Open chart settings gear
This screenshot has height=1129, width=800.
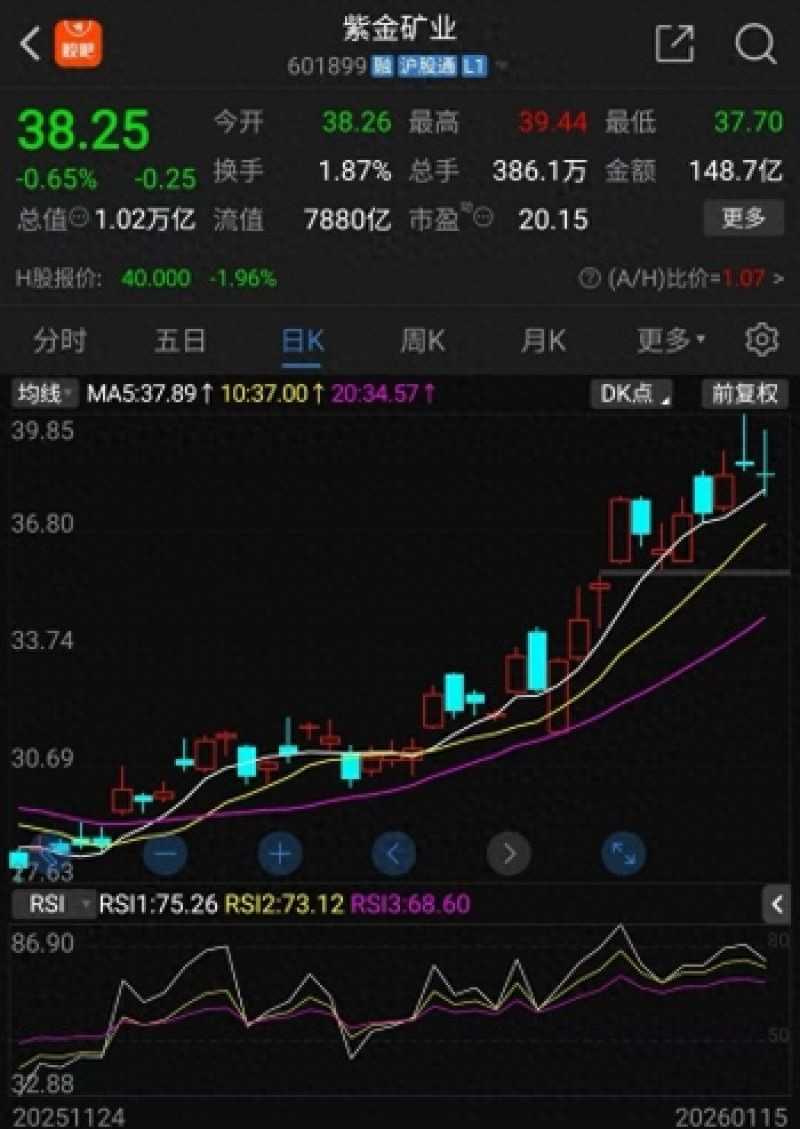click(762, 340)
